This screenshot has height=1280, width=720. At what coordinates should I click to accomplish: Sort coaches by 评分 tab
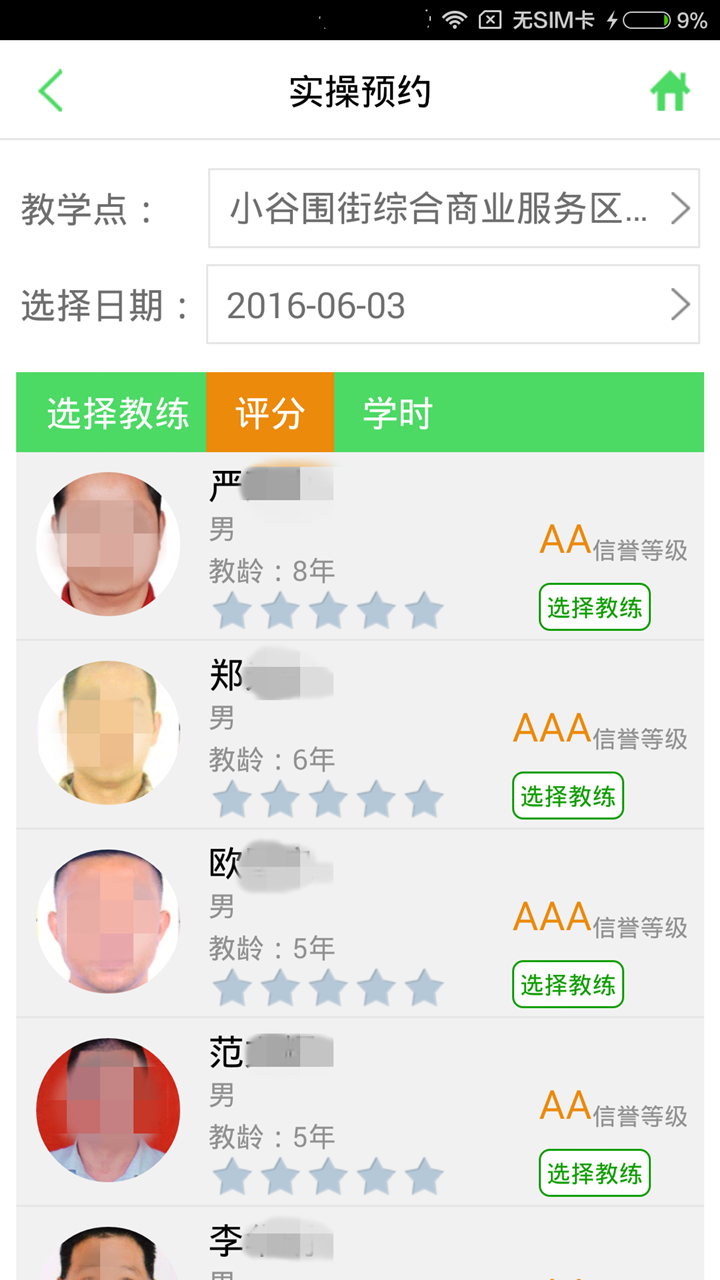tap(270, 412)
